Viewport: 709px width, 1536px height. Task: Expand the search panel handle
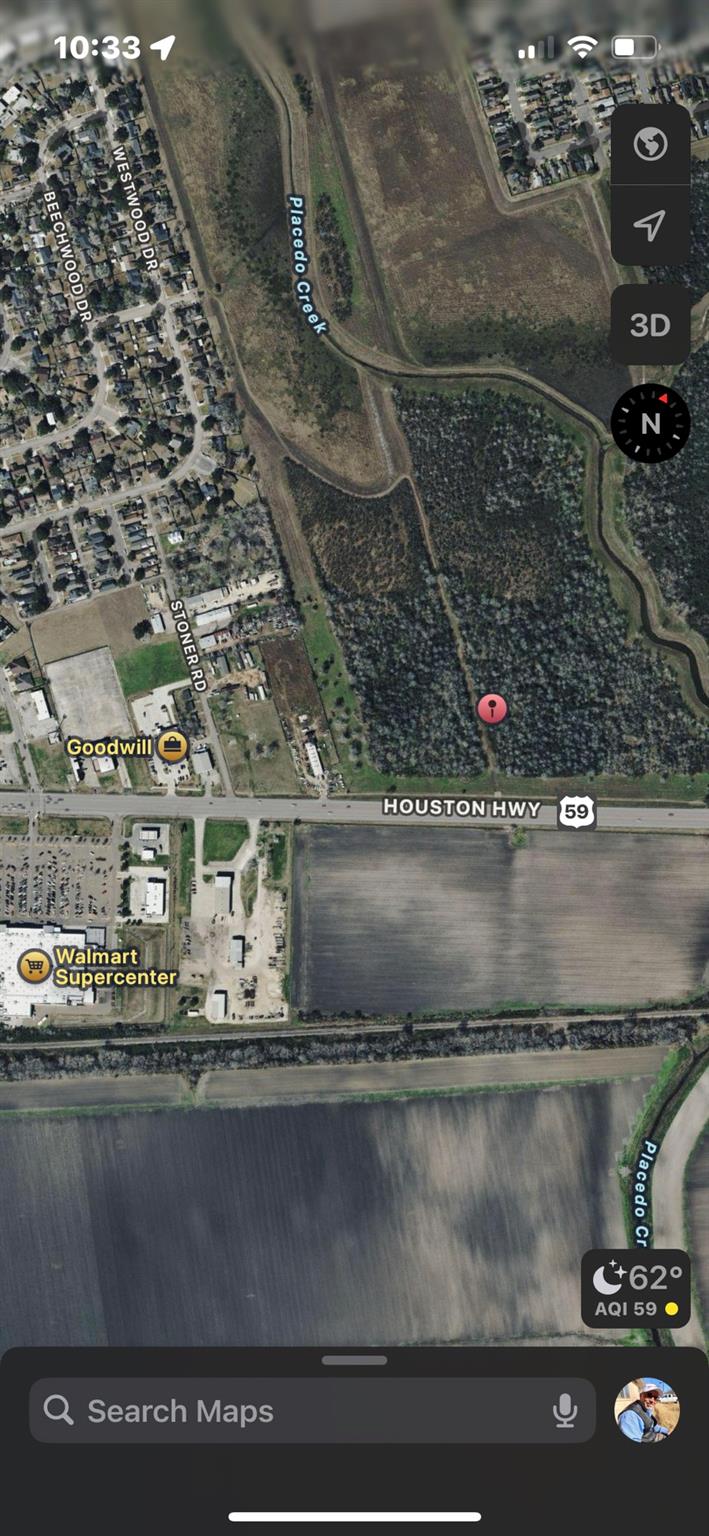pyautogui.click(x=354, y=1360)
